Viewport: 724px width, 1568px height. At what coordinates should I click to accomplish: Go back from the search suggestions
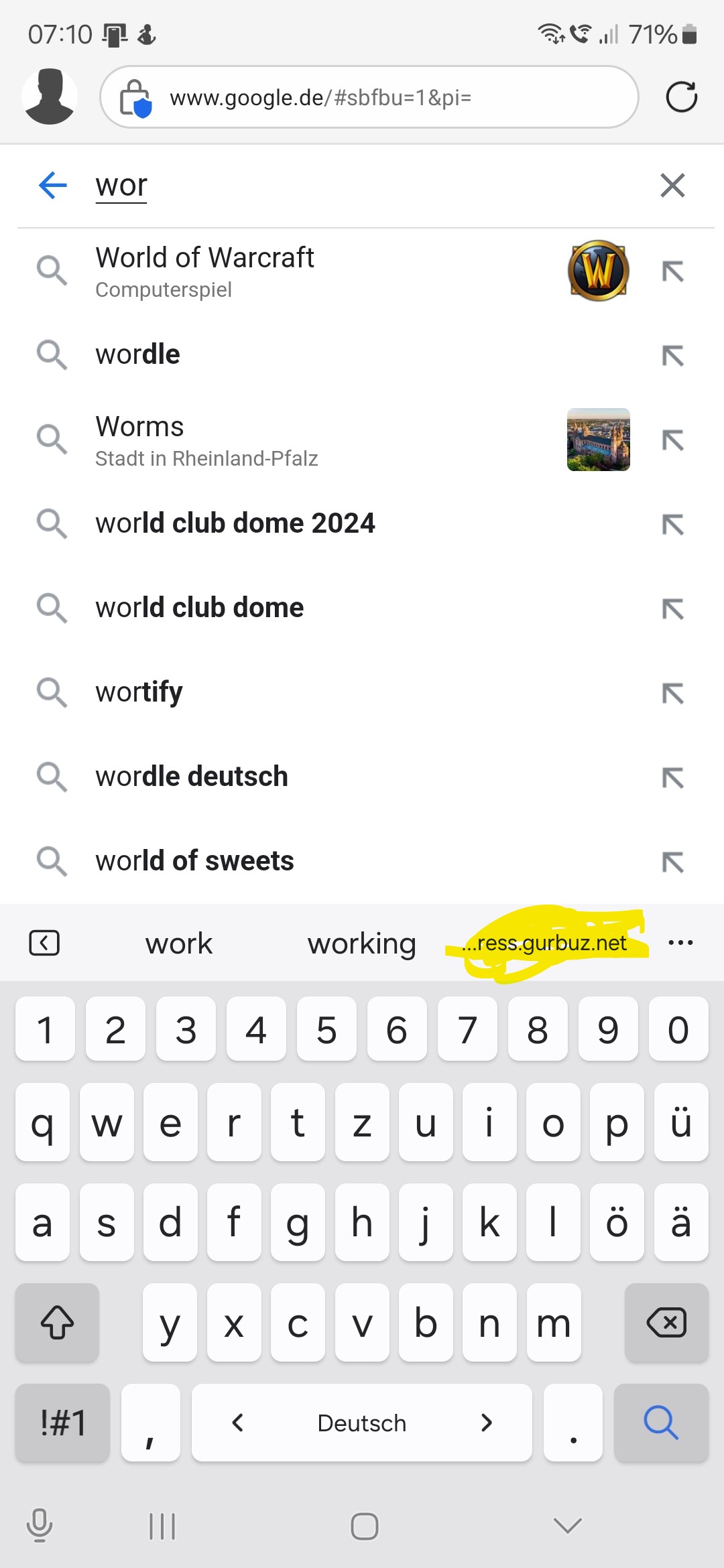(x=53, y=185)
